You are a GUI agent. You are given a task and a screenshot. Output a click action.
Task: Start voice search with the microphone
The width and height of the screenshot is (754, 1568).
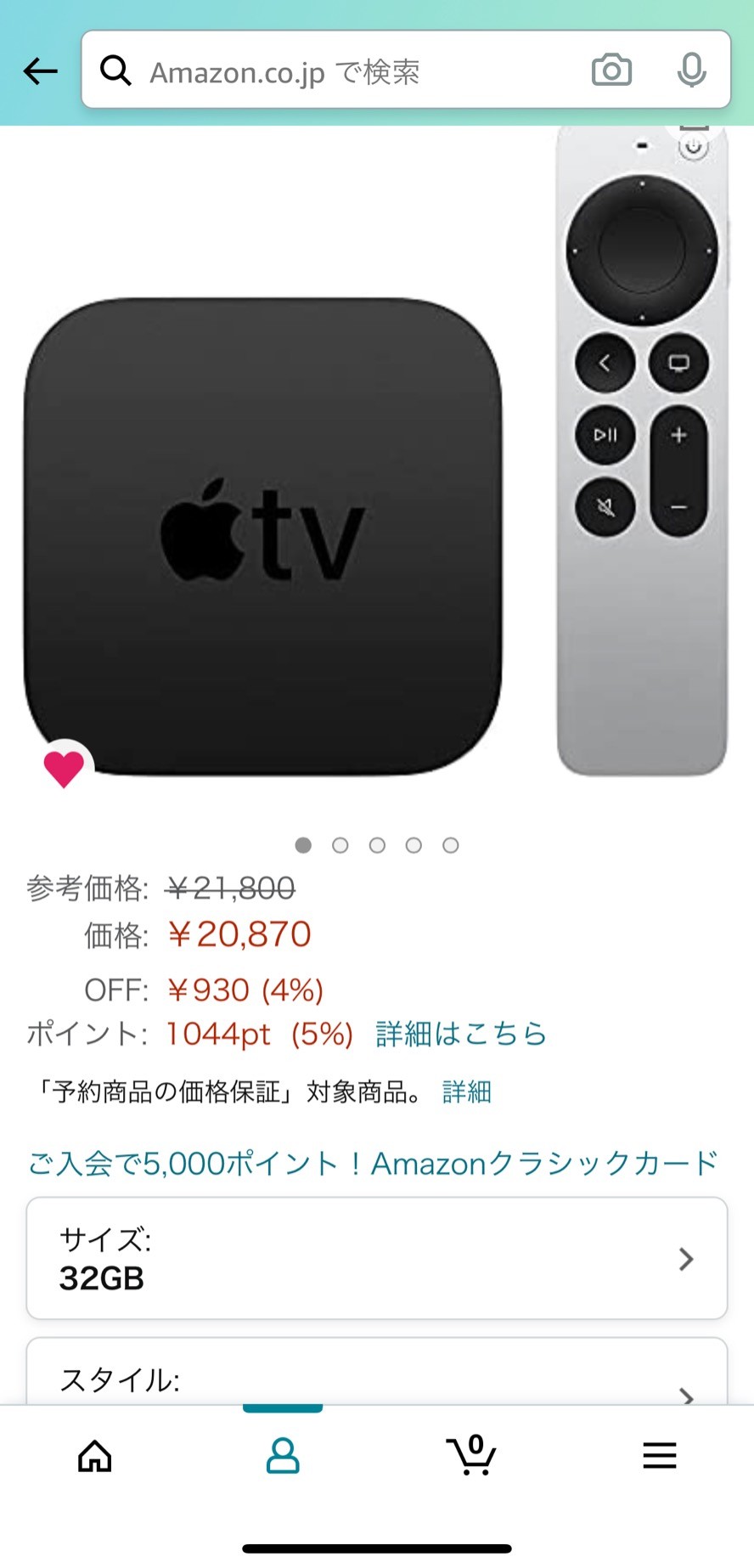(691, 71)
